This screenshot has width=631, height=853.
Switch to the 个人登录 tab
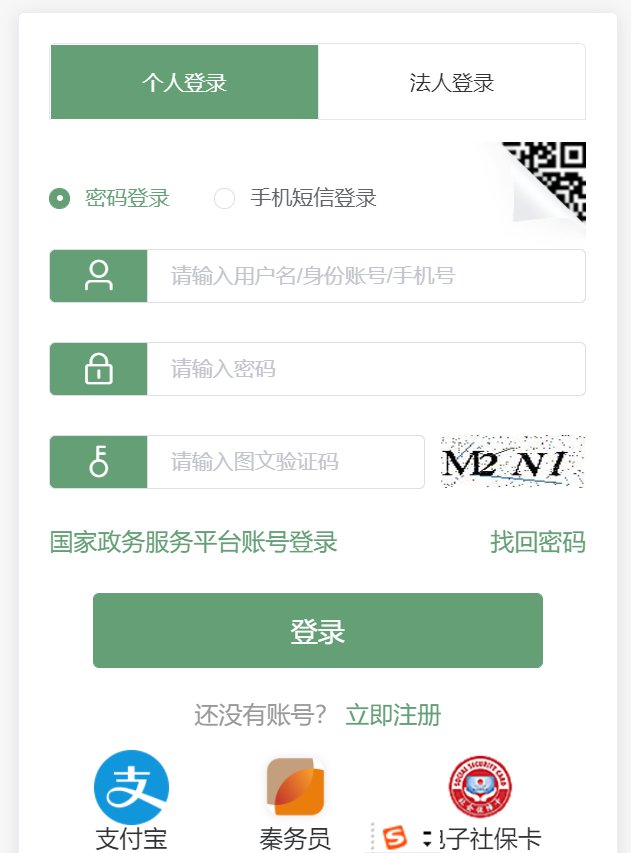click(x=184, y=82)
